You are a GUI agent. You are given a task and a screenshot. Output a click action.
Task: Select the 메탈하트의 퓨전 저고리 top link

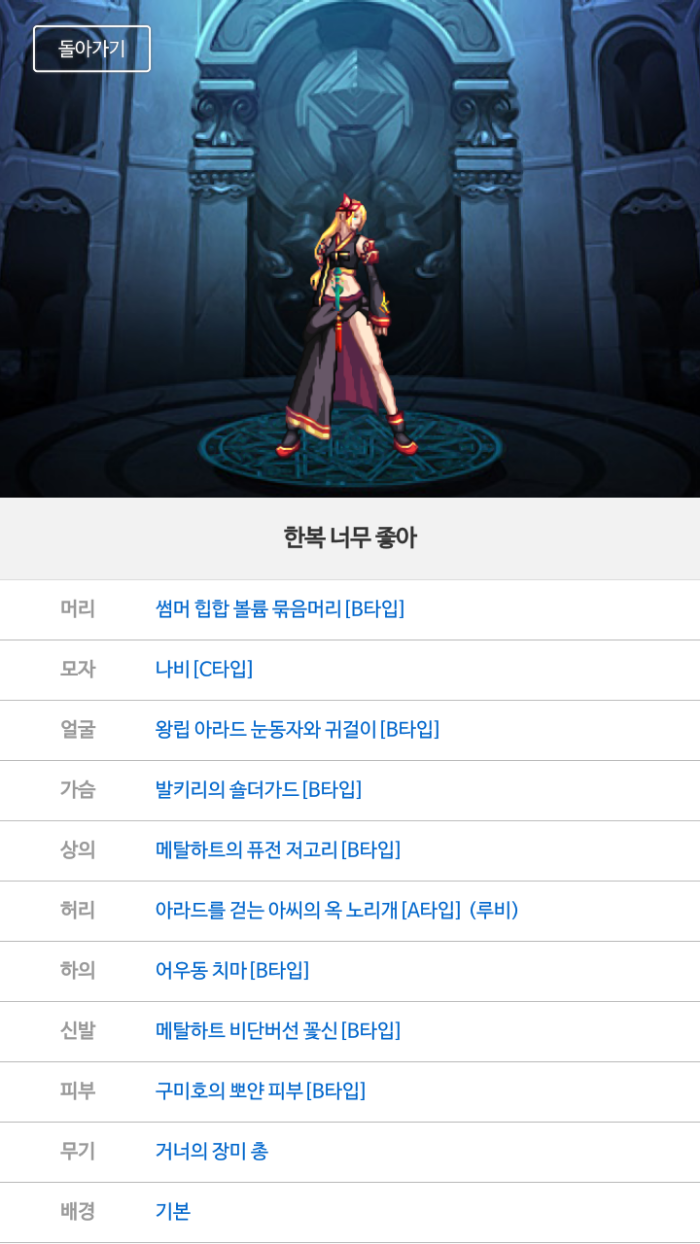point(278,850)
